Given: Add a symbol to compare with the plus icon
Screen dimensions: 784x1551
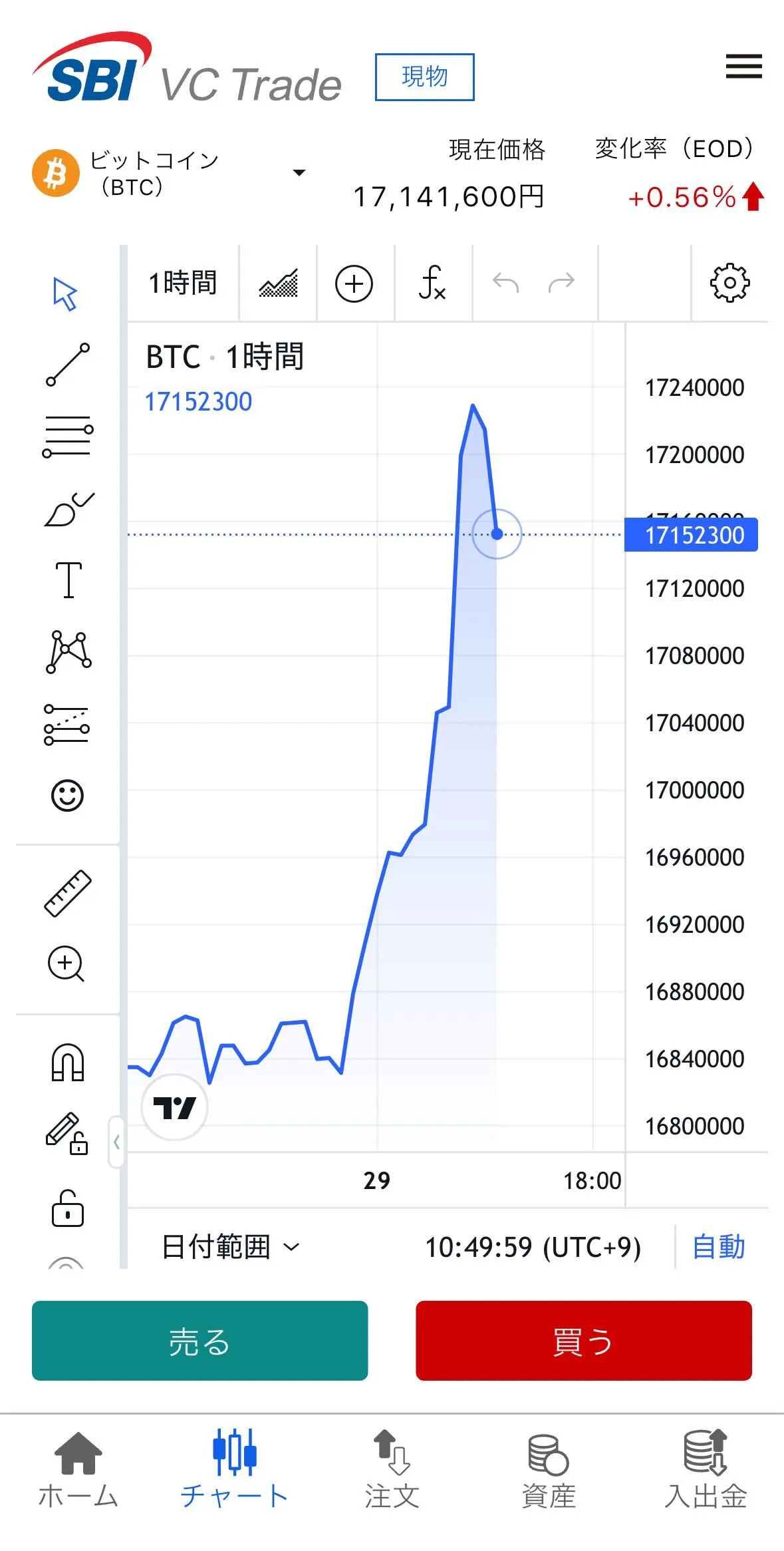Looking at the screenshot, I should pyautogui.click(x=354, y=284).
